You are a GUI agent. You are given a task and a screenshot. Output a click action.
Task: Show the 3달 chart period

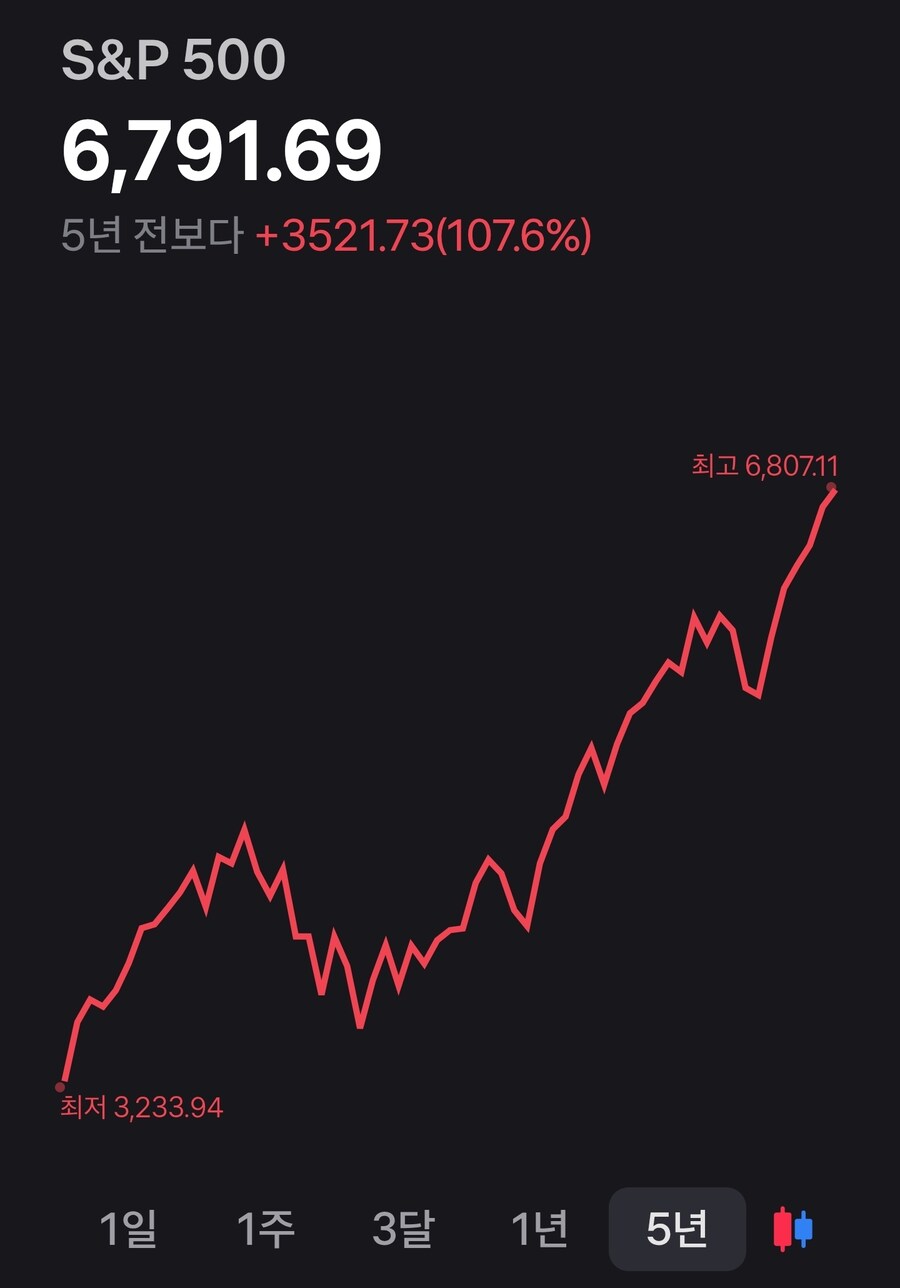point(403,1229)
